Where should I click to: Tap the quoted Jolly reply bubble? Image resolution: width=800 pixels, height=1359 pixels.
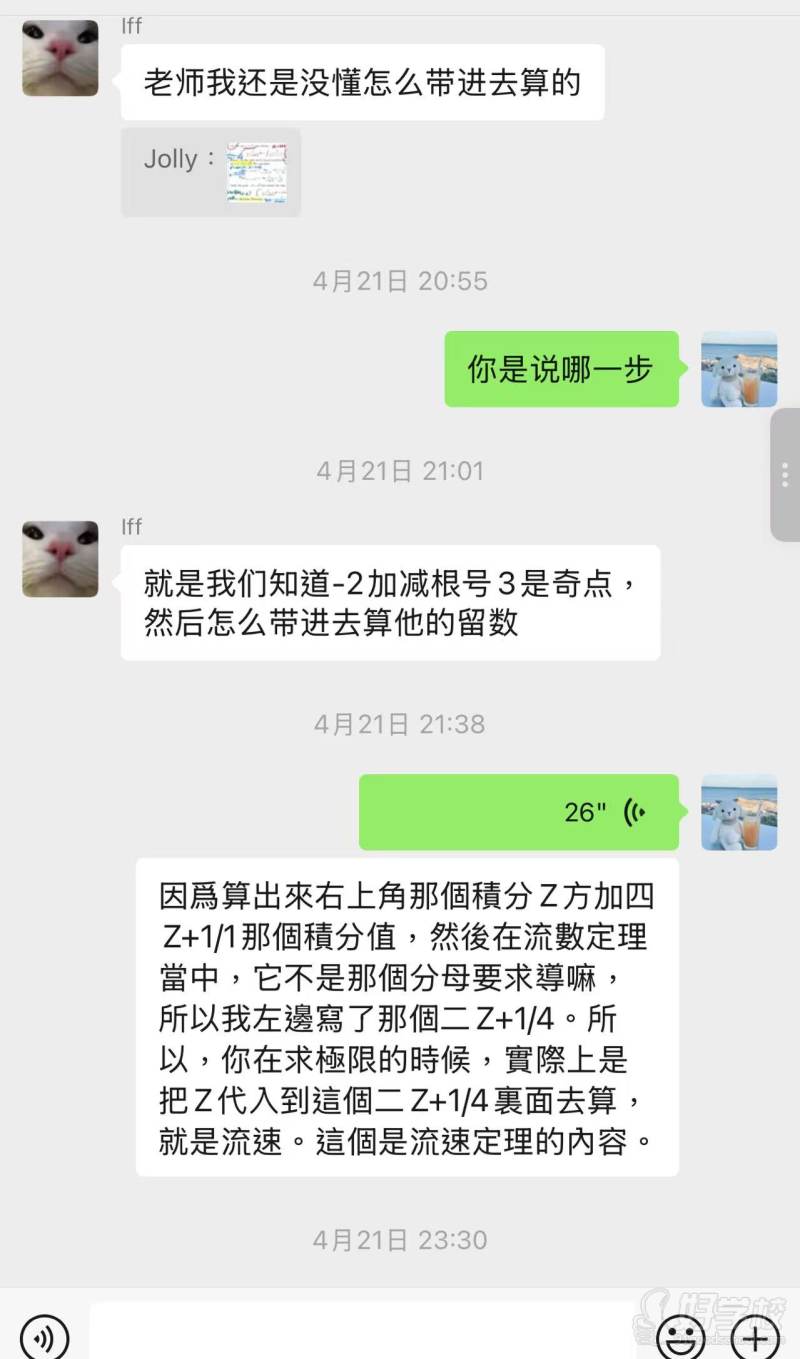pos(210,170)
